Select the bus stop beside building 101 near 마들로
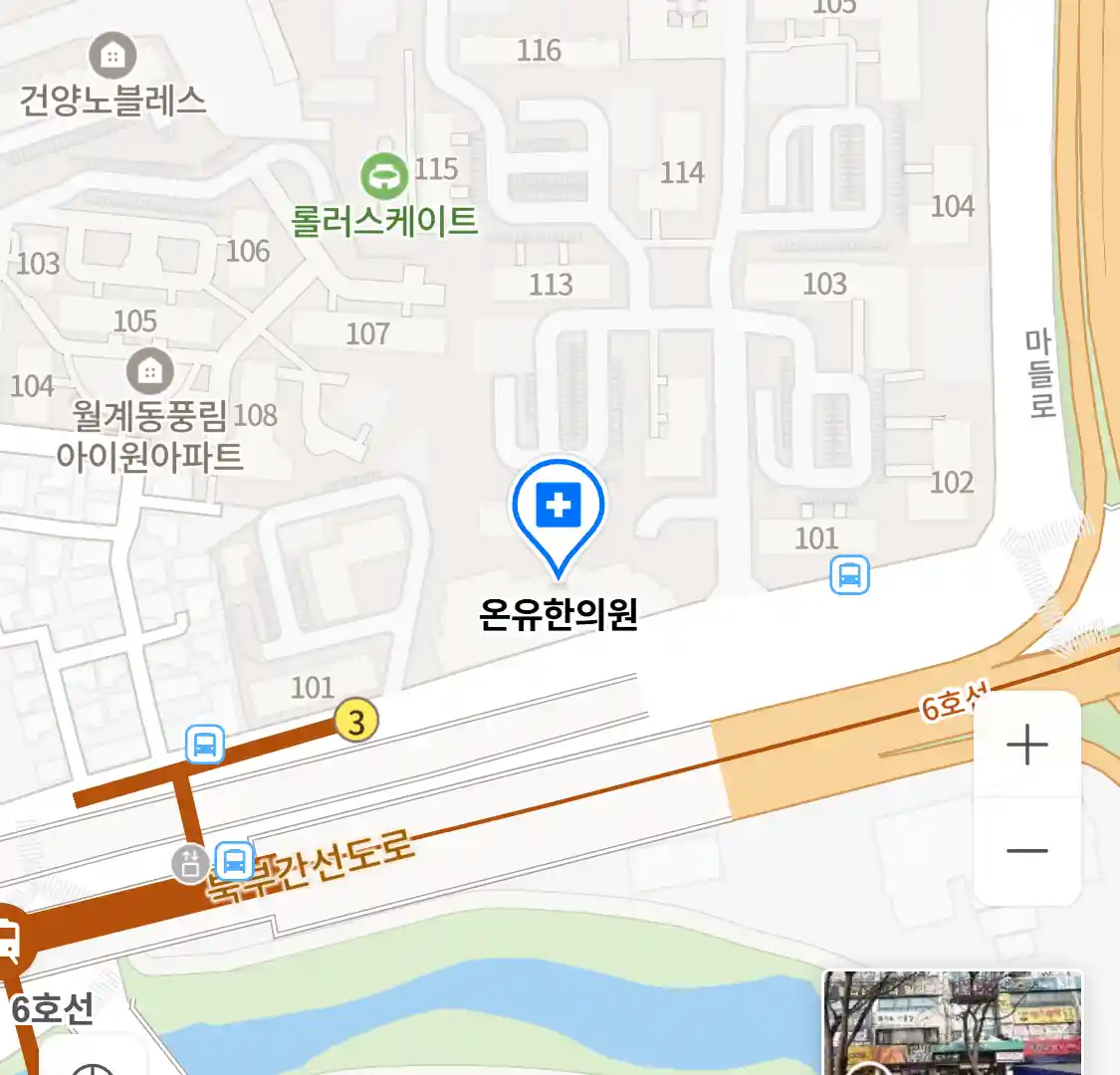 tap(849, 575)
